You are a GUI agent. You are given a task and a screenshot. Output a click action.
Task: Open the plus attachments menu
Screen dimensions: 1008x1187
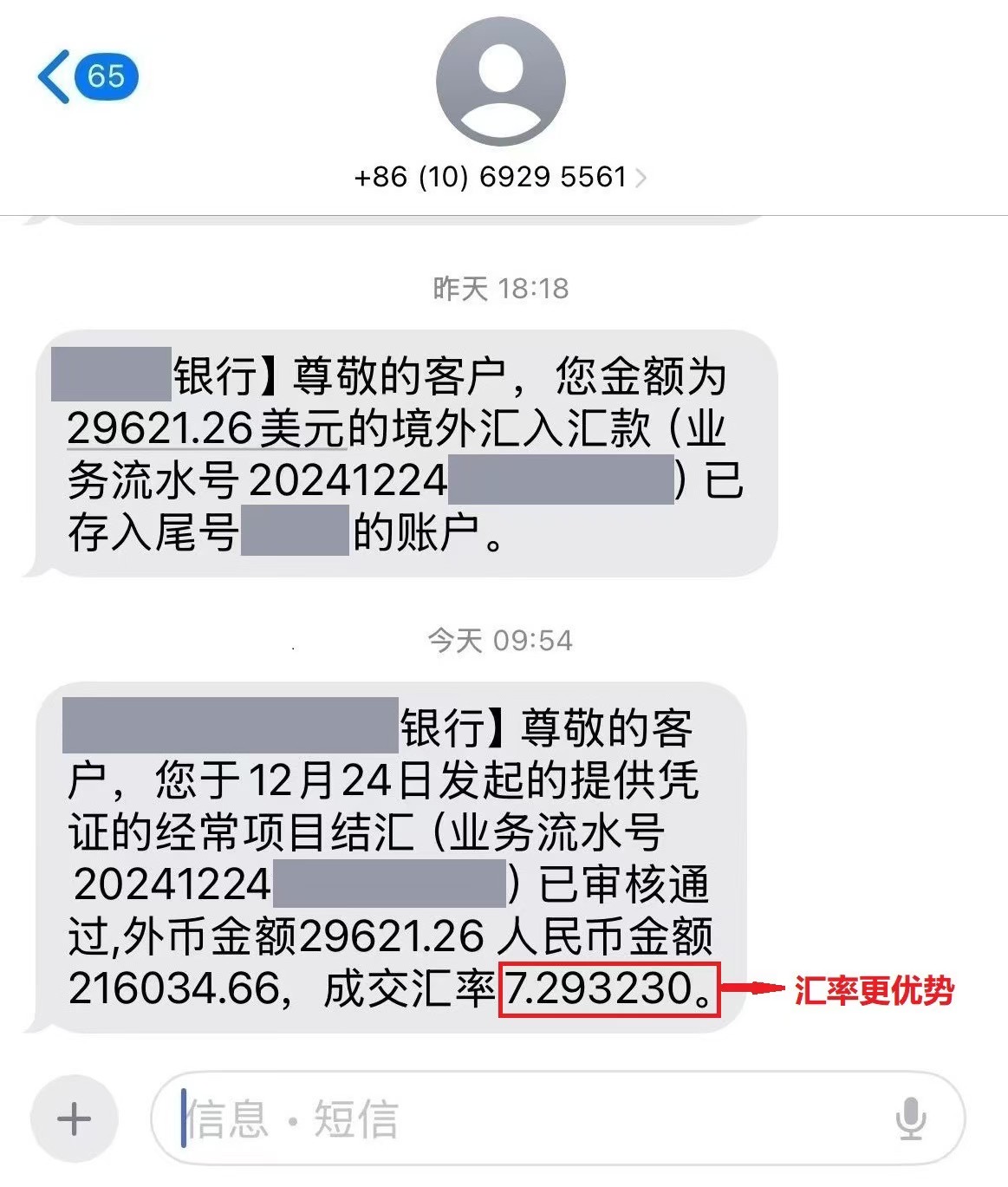74,1119
